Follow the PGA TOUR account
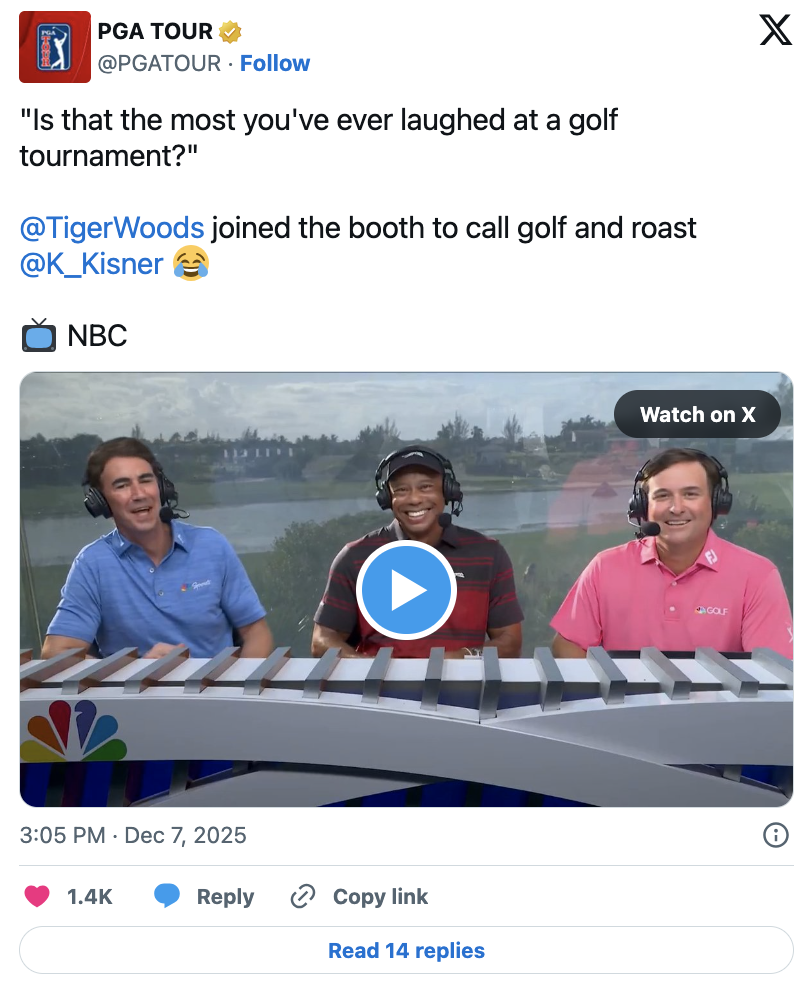 pyautogui.click(x=275, y=63)
